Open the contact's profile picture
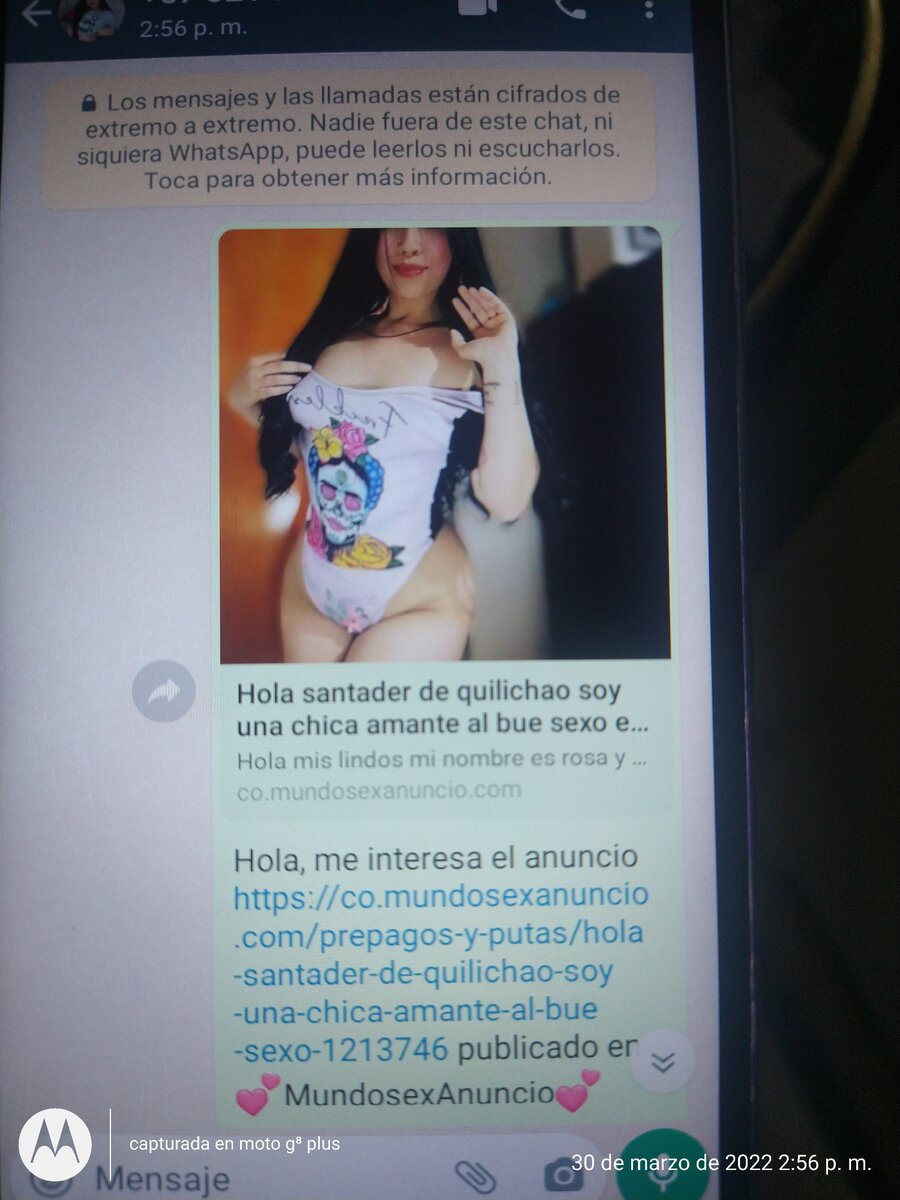900x1200 pixels. [92, 18]
